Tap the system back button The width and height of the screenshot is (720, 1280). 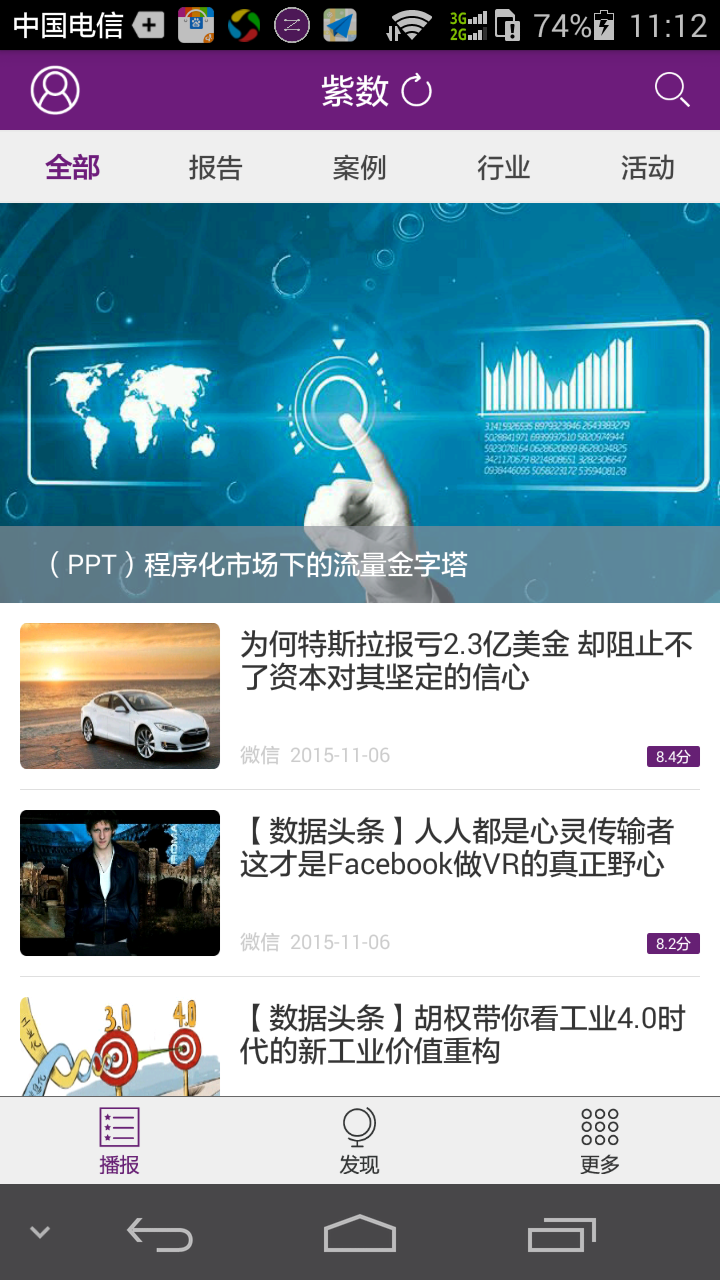pos(160,1233)
